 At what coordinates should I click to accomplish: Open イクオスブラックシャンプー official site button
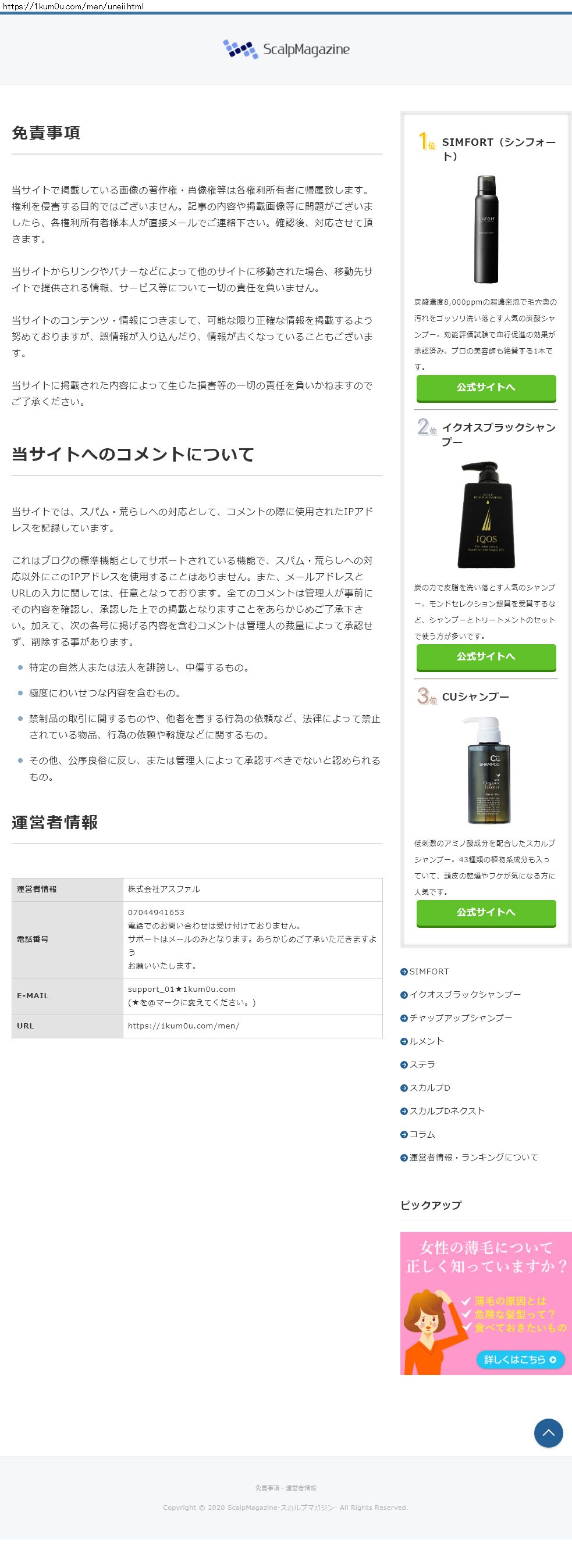pos(485,657)
